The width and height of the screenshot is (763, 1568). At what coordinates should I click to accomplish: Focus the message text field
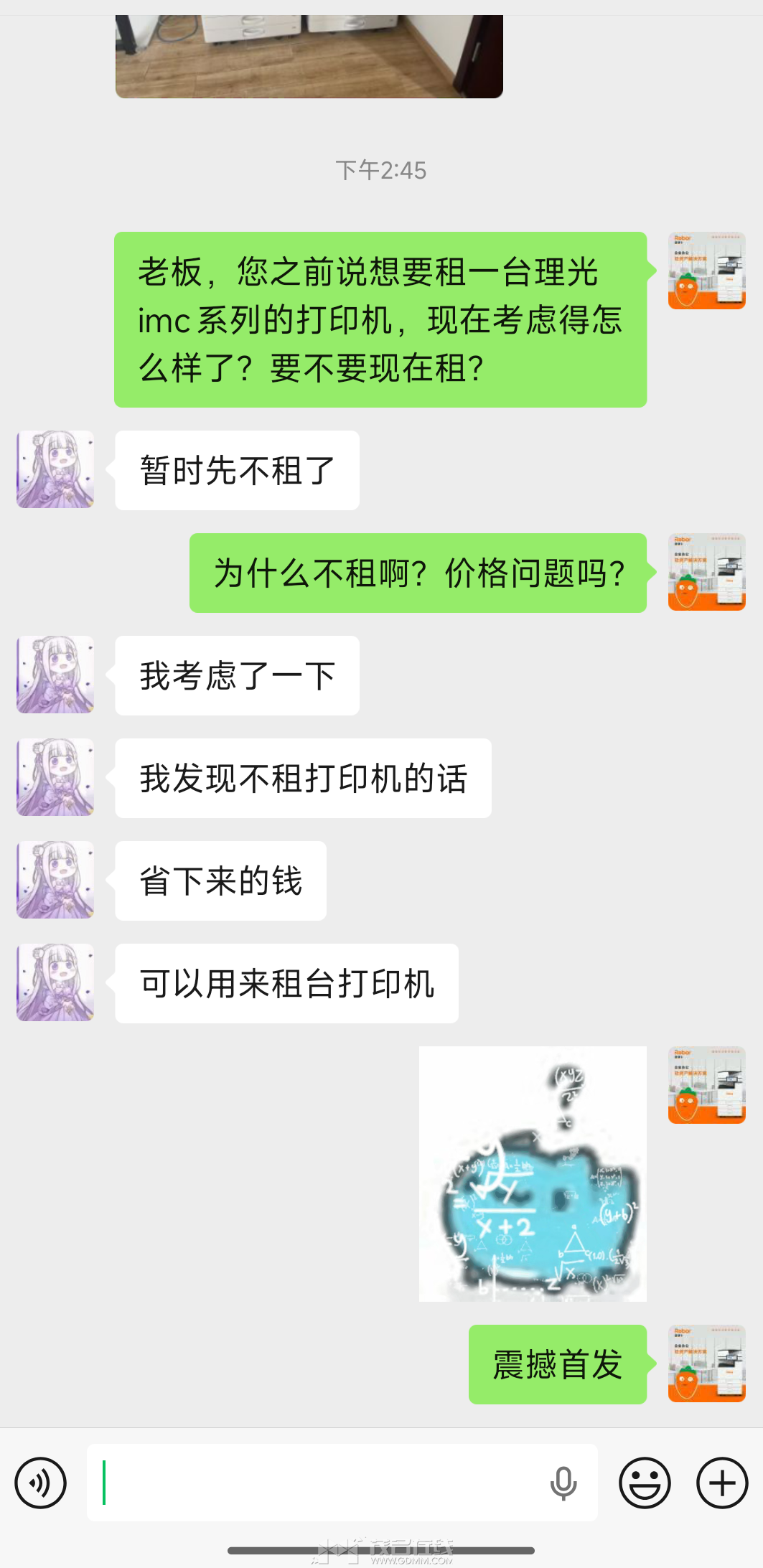(316, 1483)
